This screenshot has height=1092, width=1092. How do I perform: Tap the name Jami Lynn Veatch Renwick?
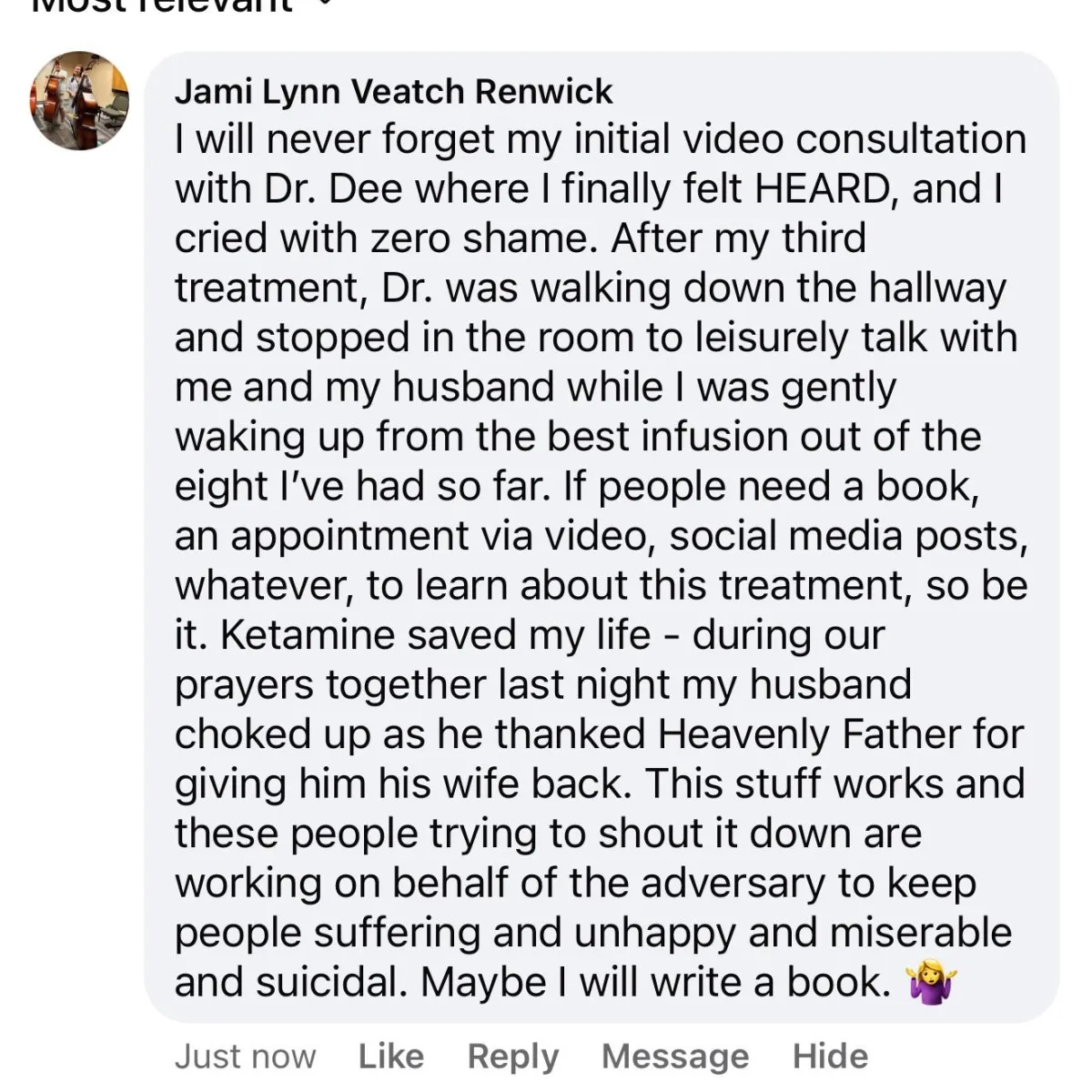coord(393,91)
